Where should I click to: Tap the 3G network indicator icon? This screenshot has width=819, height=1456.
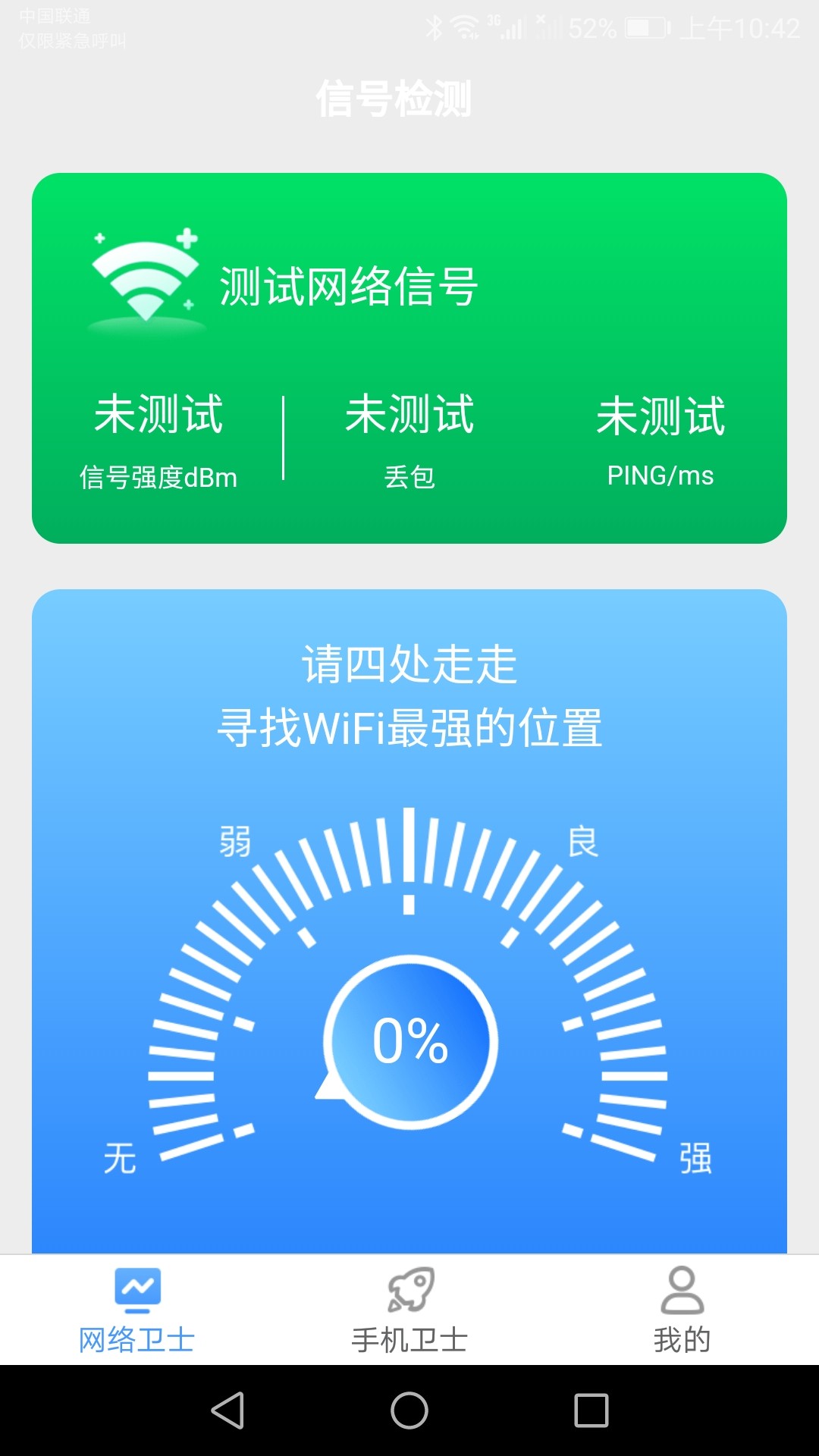point(493,21)
